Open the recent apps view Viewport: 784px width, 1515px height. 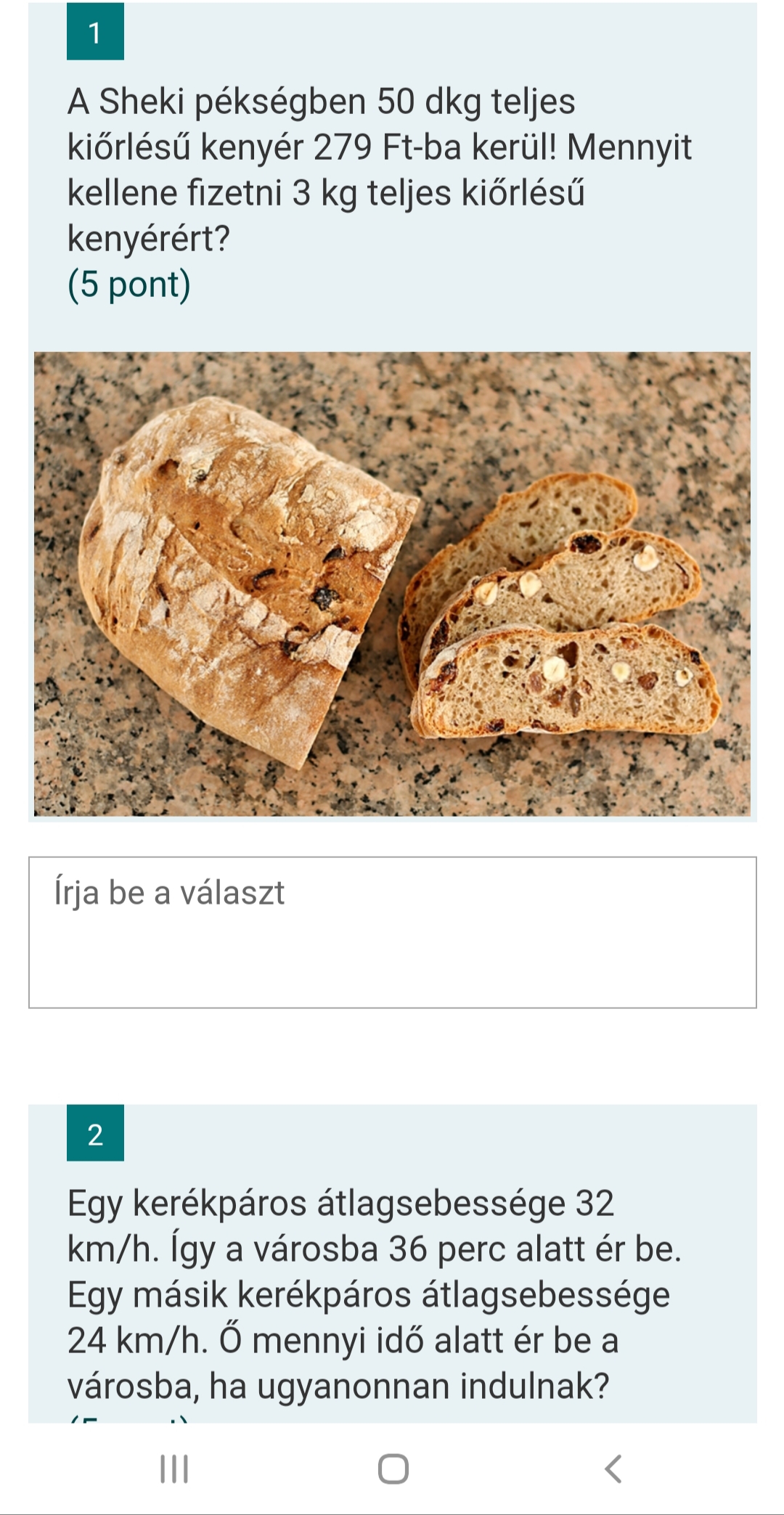(x=174, y=1469)
